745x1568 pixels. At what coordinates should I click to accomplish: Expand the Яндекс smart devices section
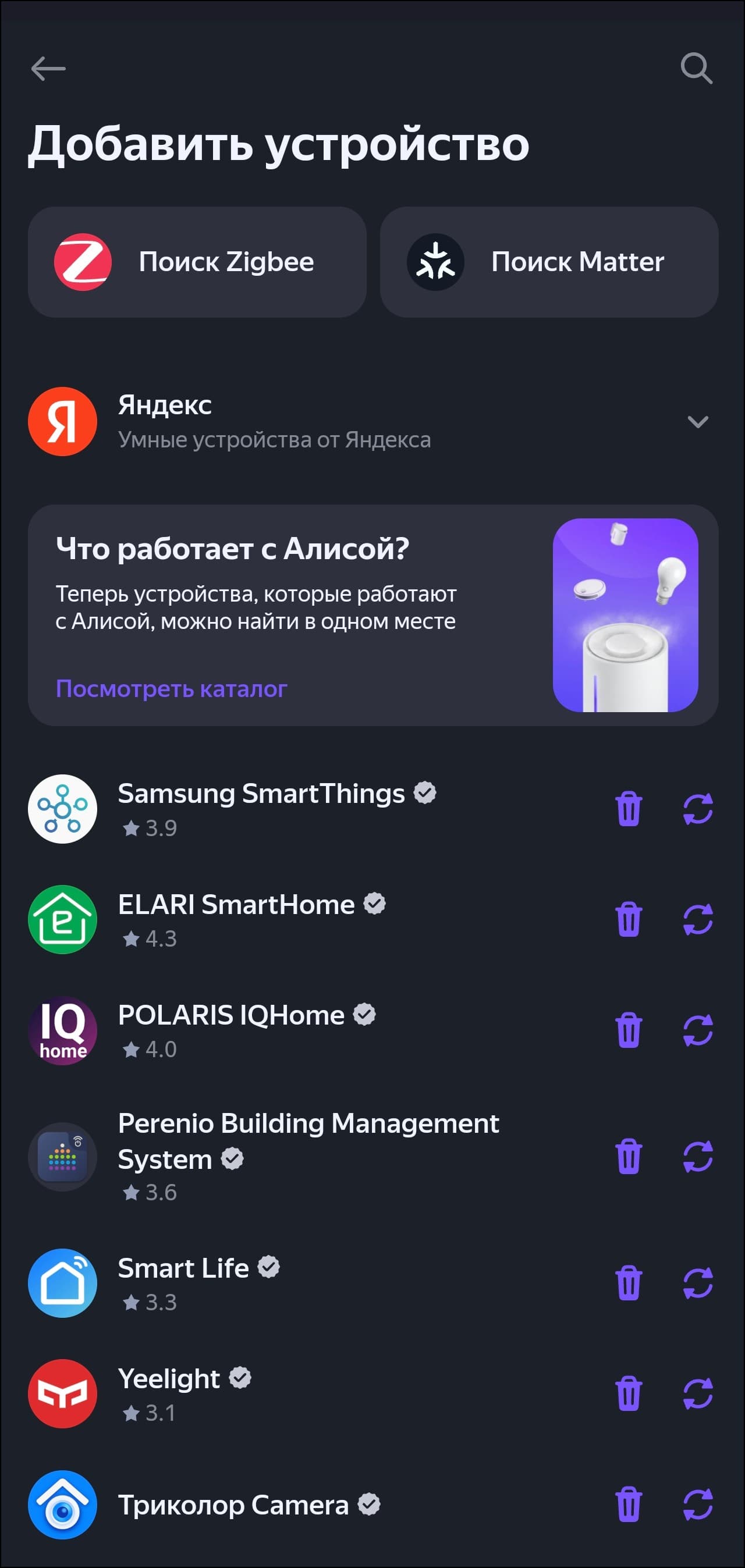tap(697, 421)
